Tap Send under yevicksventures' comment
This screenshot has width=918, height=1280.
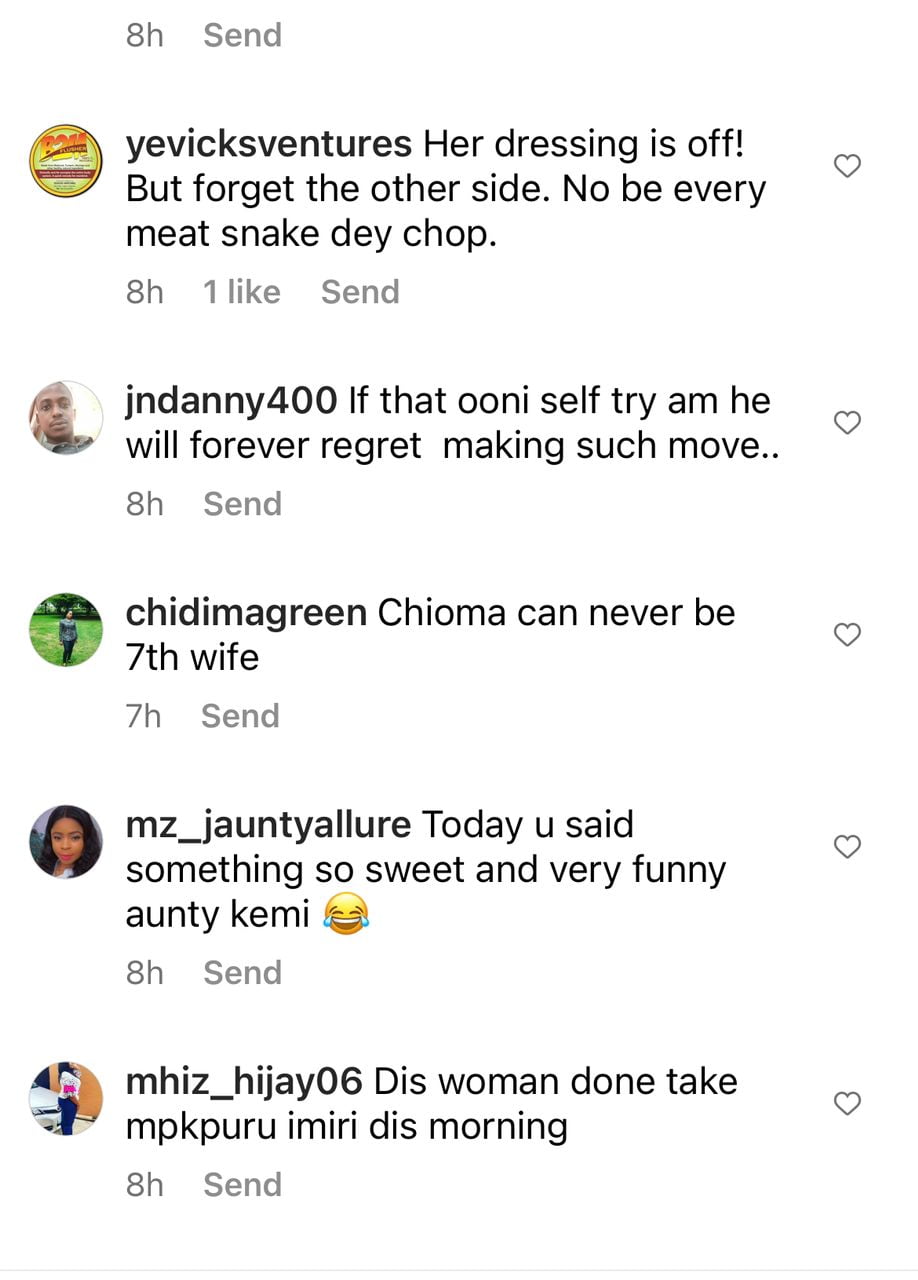pyautogui.click(x=360, y=292)
